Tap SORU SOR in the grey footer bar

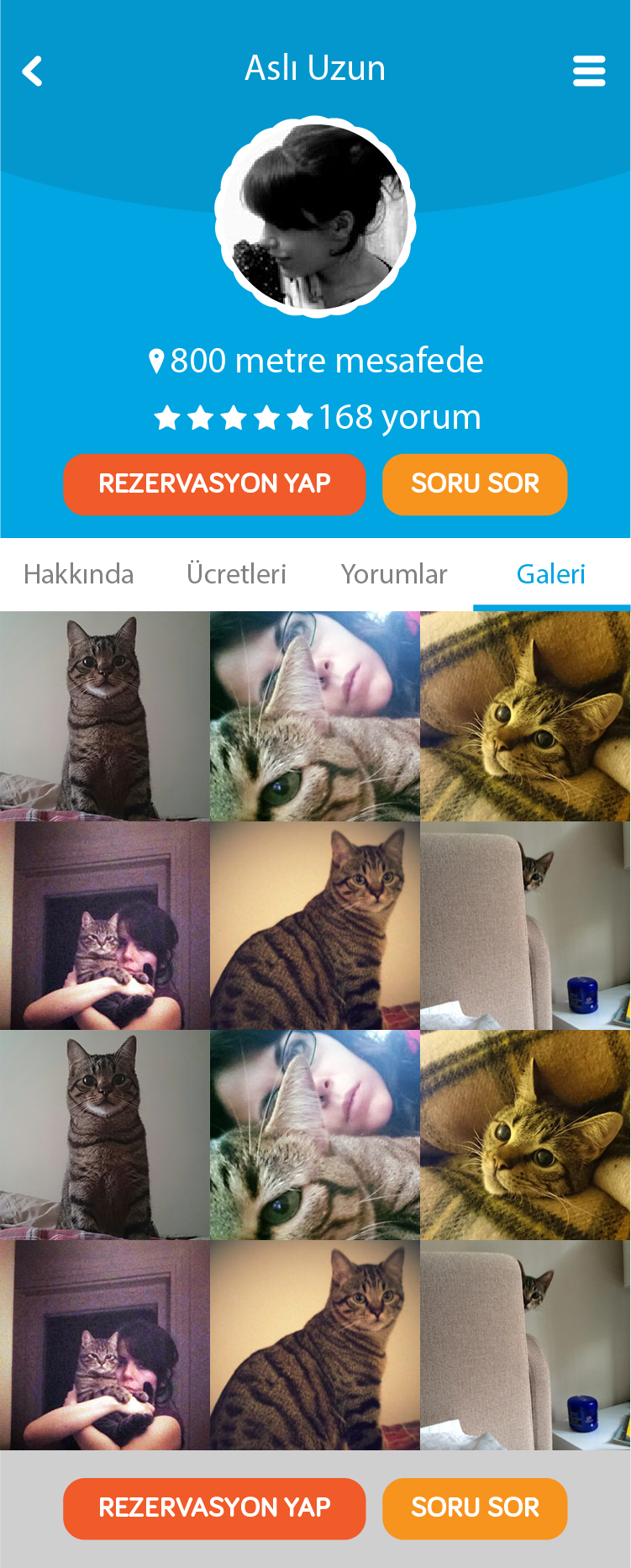tap(475, 1508)
